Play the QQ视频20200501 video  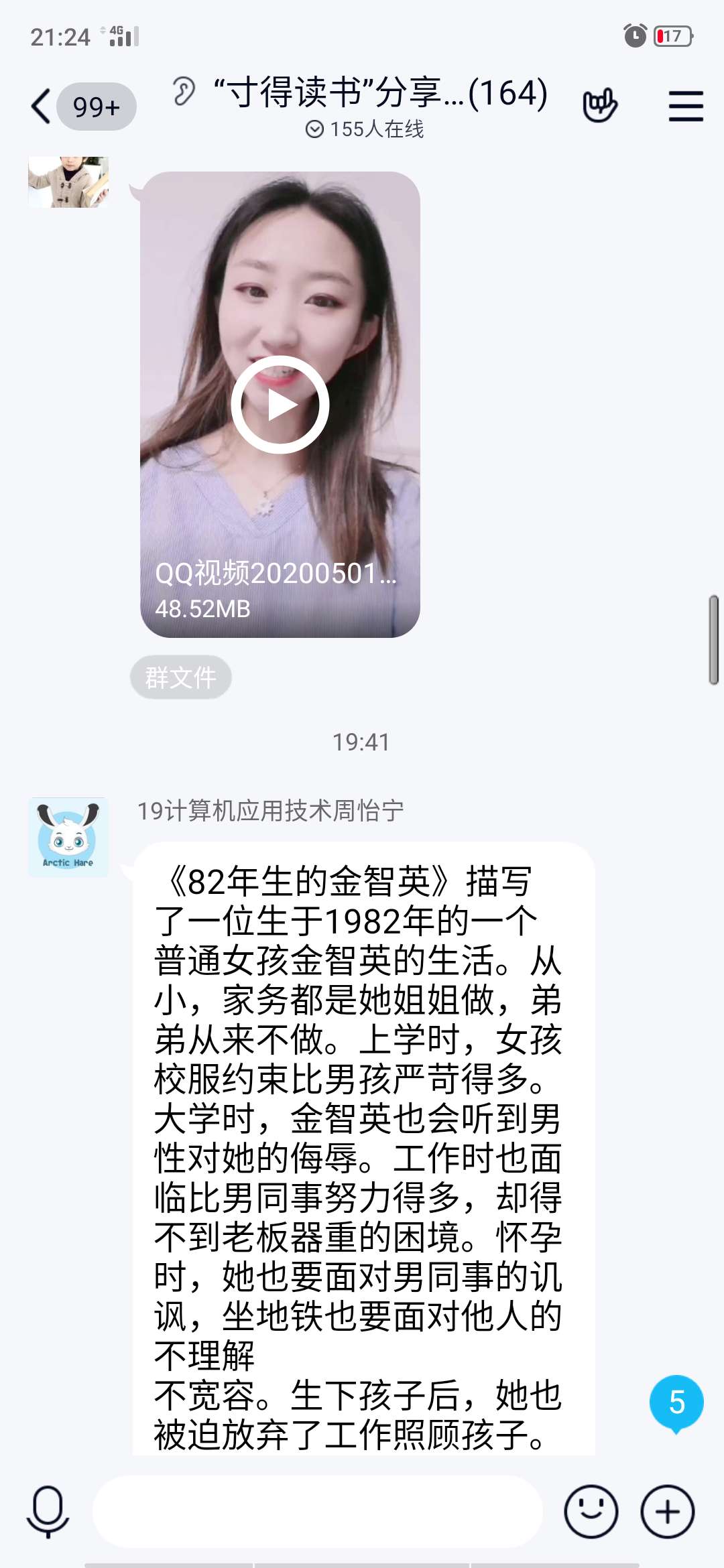[x=280, y=405]
